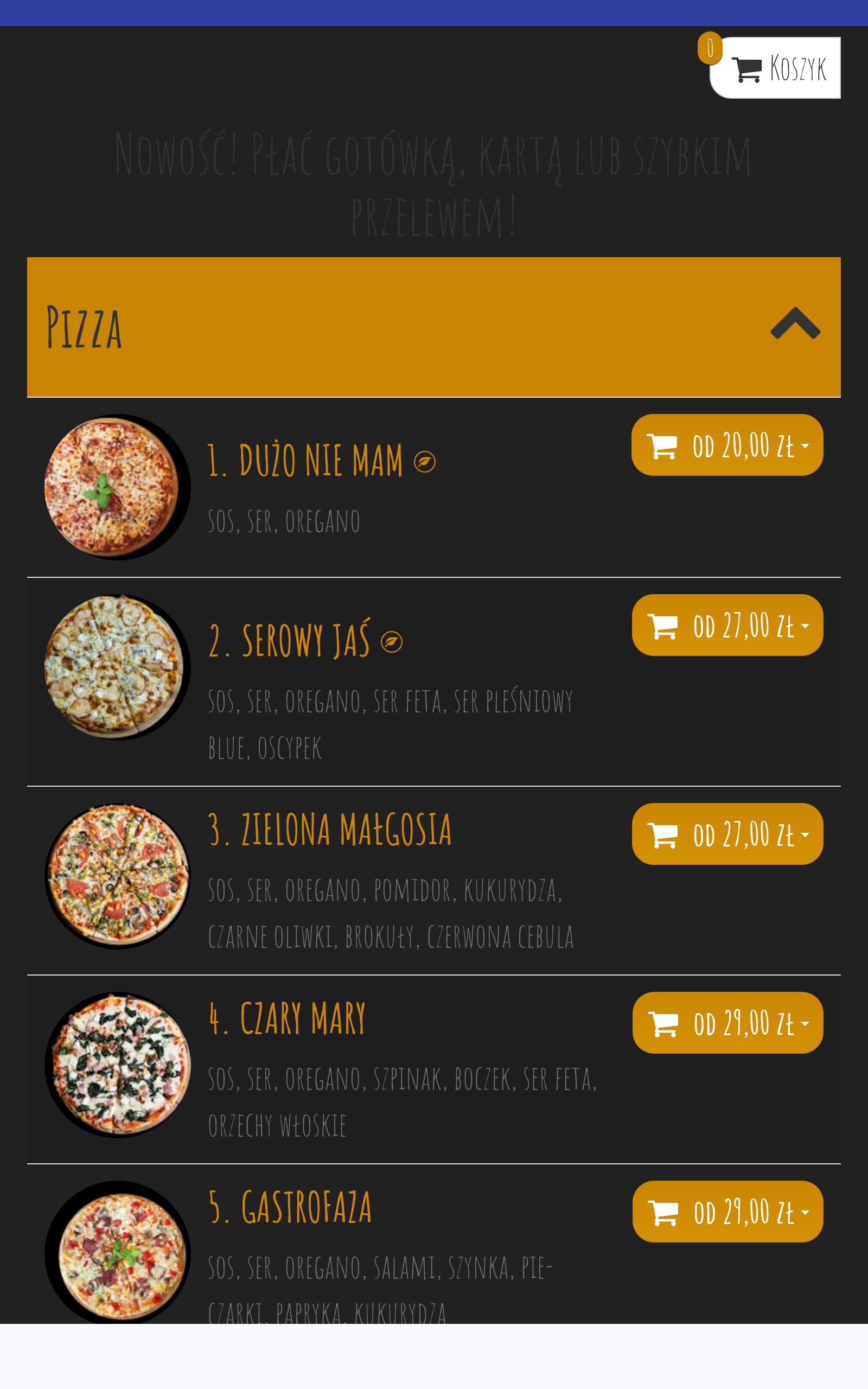The width and height of the screenshot is (868, 1389).
Task: Open price options for Serowy Jaś
Action: point(727,625)
